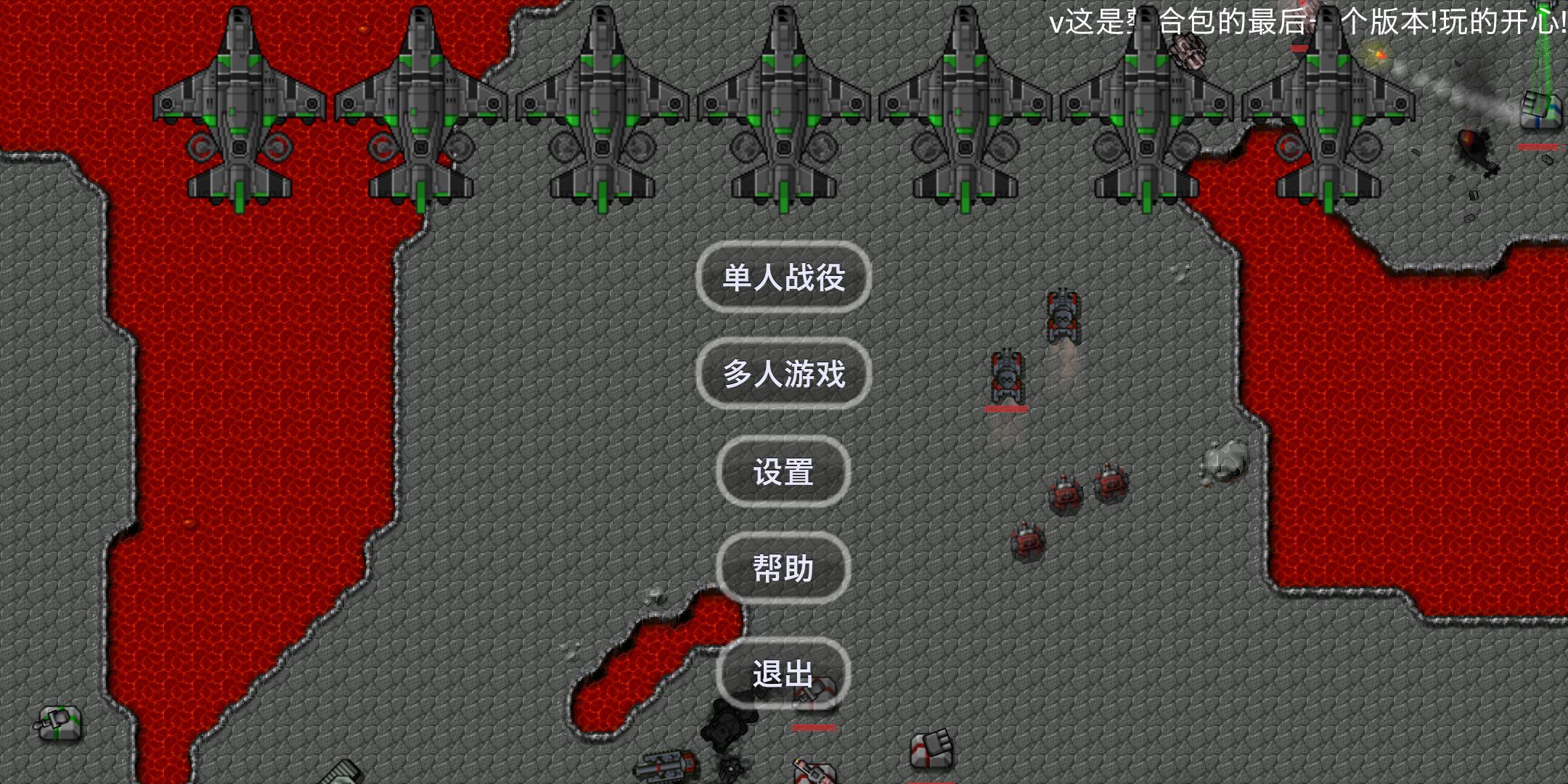Start the 单人战役 single-player campaign
The height and width of the screenshot is (784, 1568).
click(783, 277)
